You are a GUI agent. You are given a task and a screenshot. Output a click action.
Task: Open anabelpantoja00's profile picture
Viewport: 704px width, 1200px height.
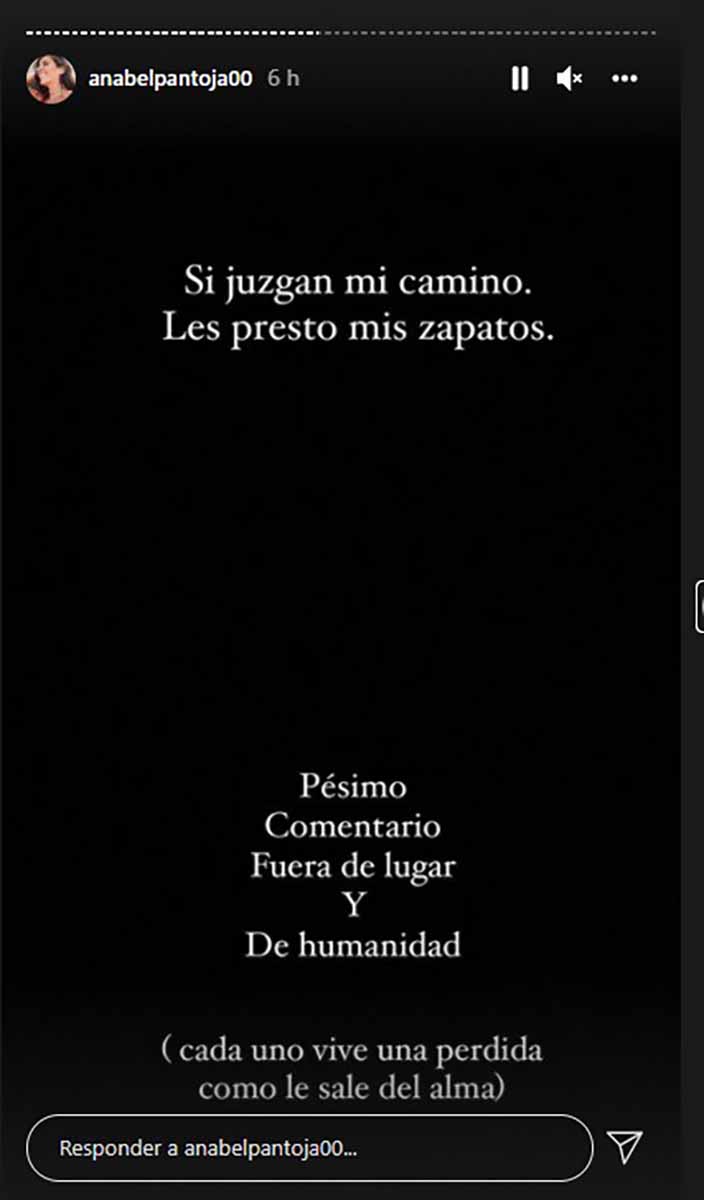[x=51, y=79]
